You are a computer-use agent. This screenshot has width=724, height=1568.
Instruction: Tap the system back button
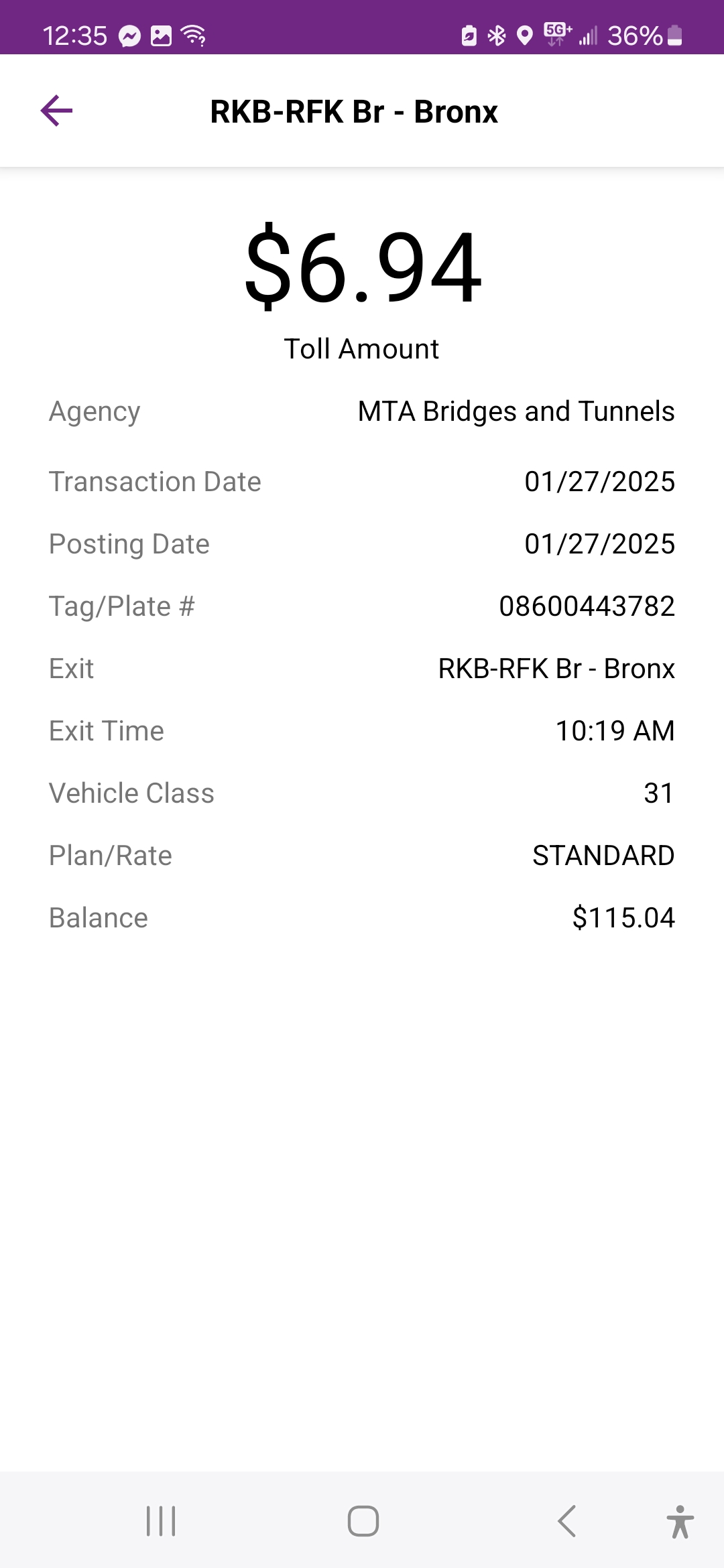566,1520
